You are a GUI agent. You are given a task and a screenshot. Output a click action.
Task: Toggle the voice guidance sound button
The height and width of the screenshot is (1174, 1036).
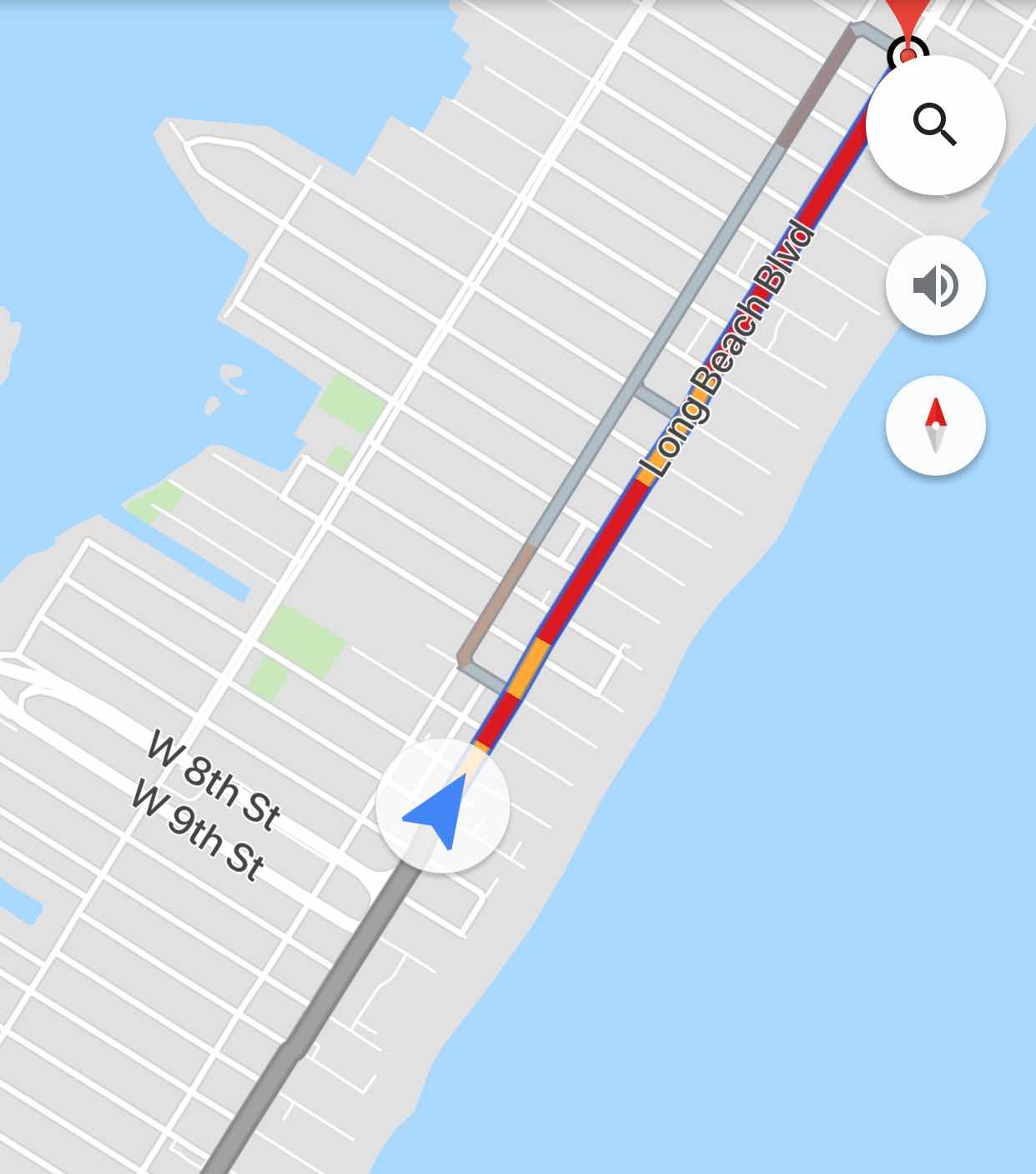pyautogui.click(x=935, y=285)
